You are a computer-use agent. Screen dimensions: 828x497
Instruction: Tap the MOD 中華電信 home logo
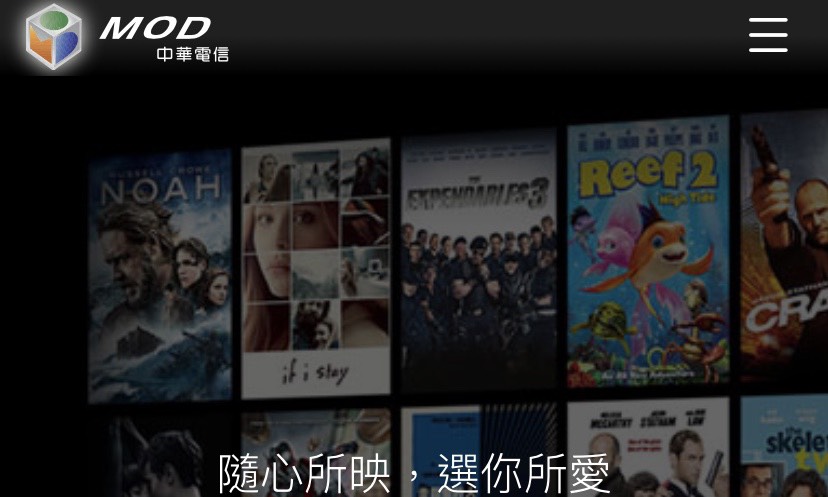pos(127,37)
